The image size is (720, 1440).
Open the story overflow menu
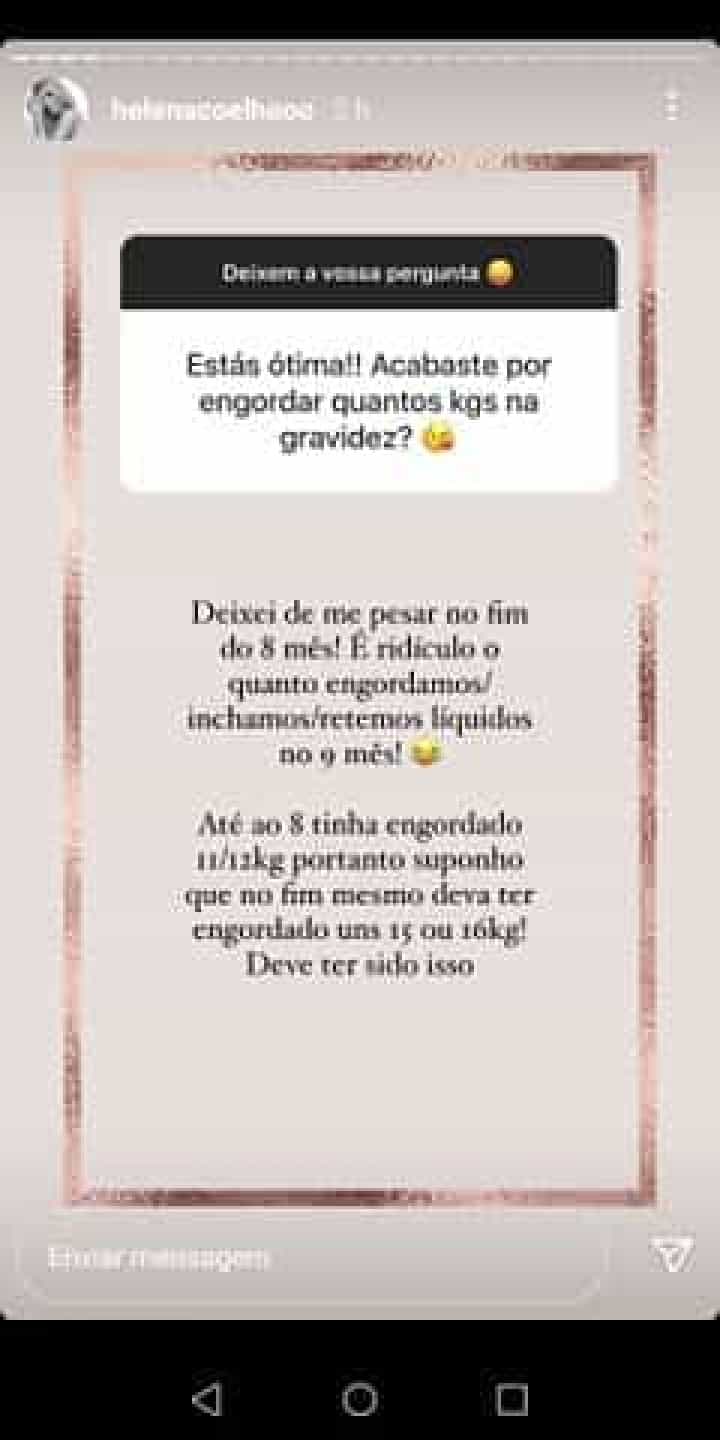coord(672,105)
